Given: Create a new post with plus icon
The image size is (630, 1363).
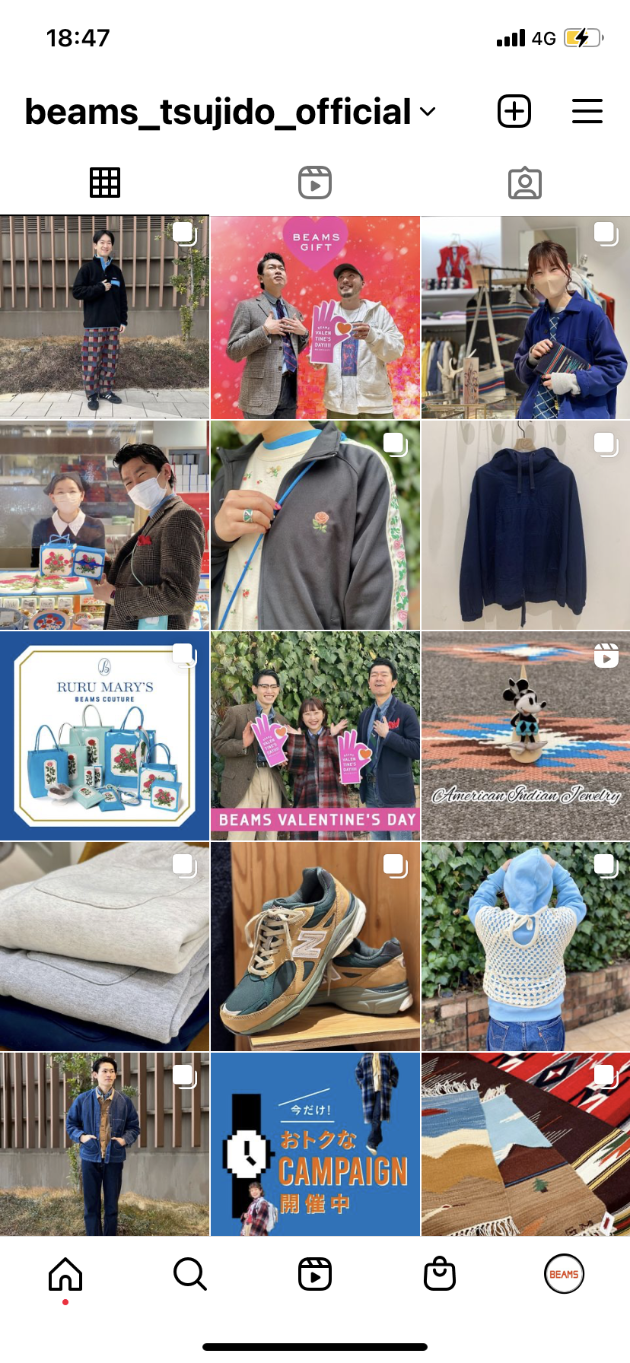Looking at the screenshot, I should [x=514, y=111].
